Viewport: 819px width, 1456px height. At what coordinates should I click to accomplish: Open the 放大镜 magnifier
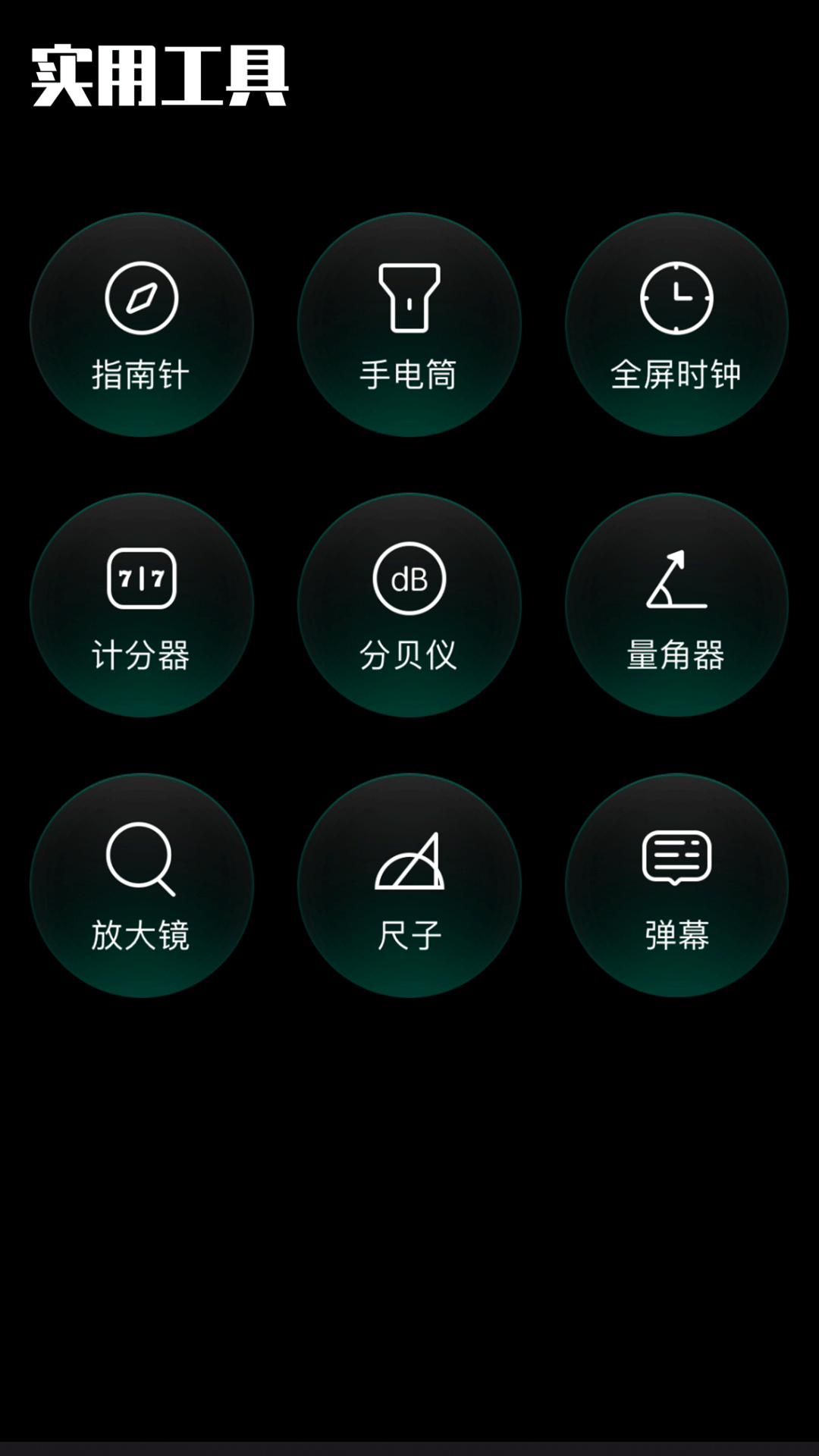click(x=142, y=886)
